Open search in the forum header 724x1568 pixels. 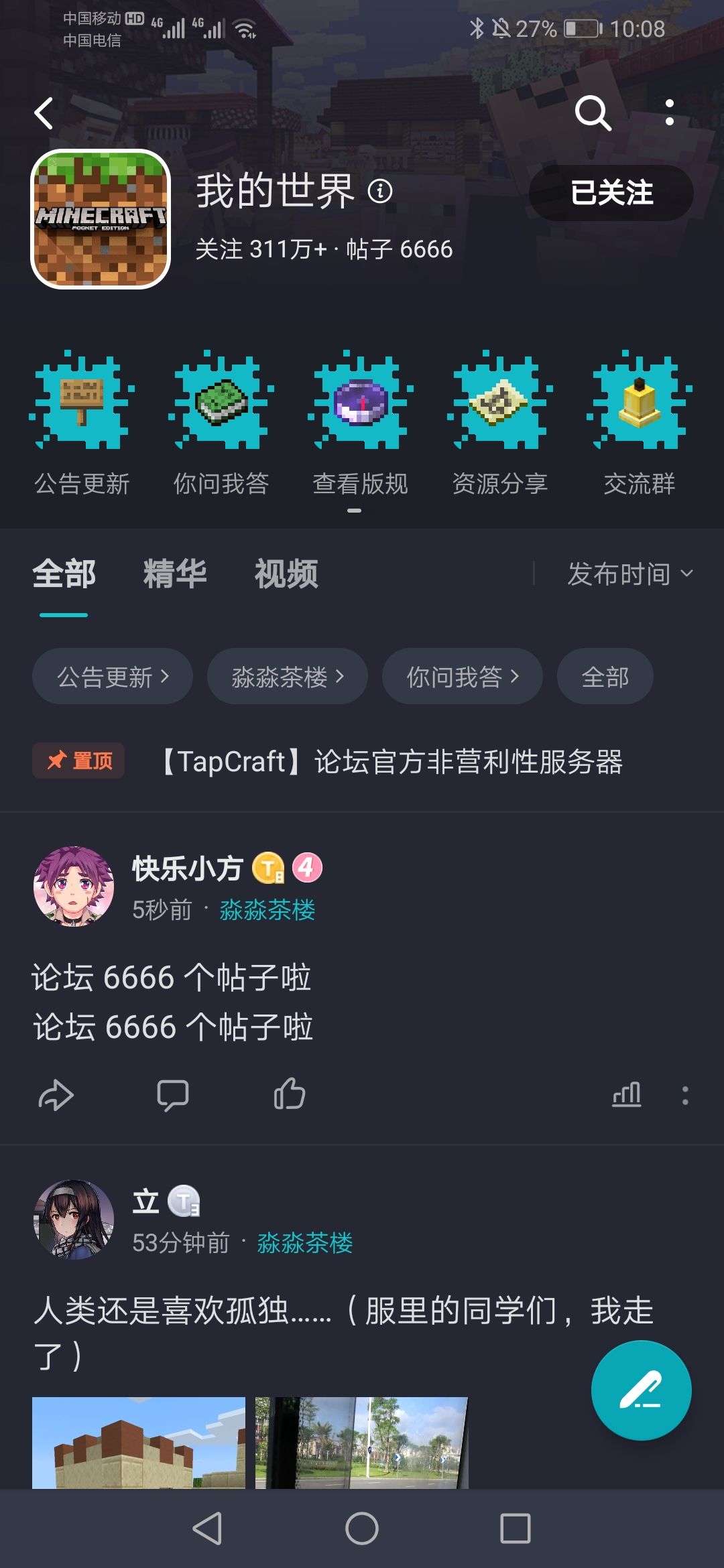pos(593,113)
